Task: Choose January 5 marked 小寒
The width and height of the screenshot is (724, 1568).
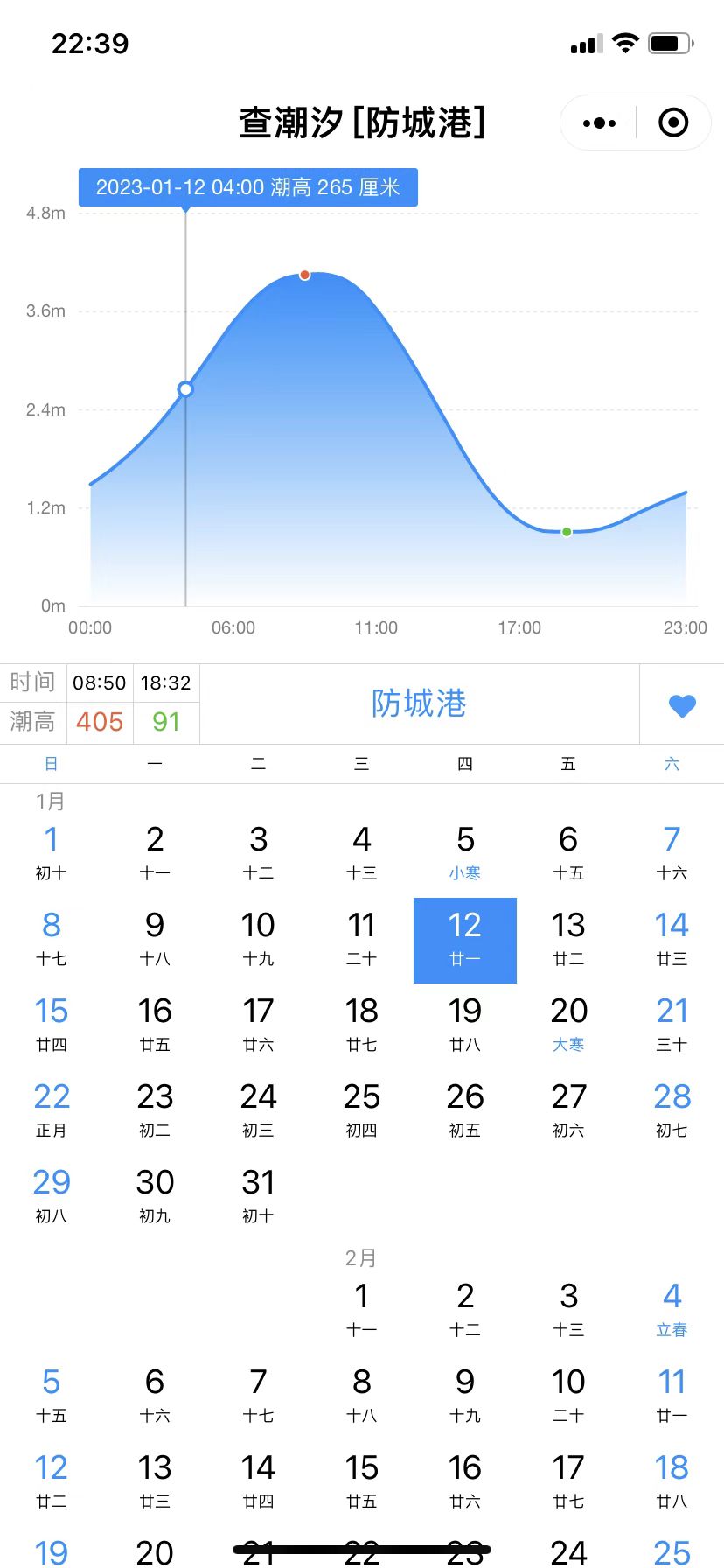Action: tap(465, 851)
